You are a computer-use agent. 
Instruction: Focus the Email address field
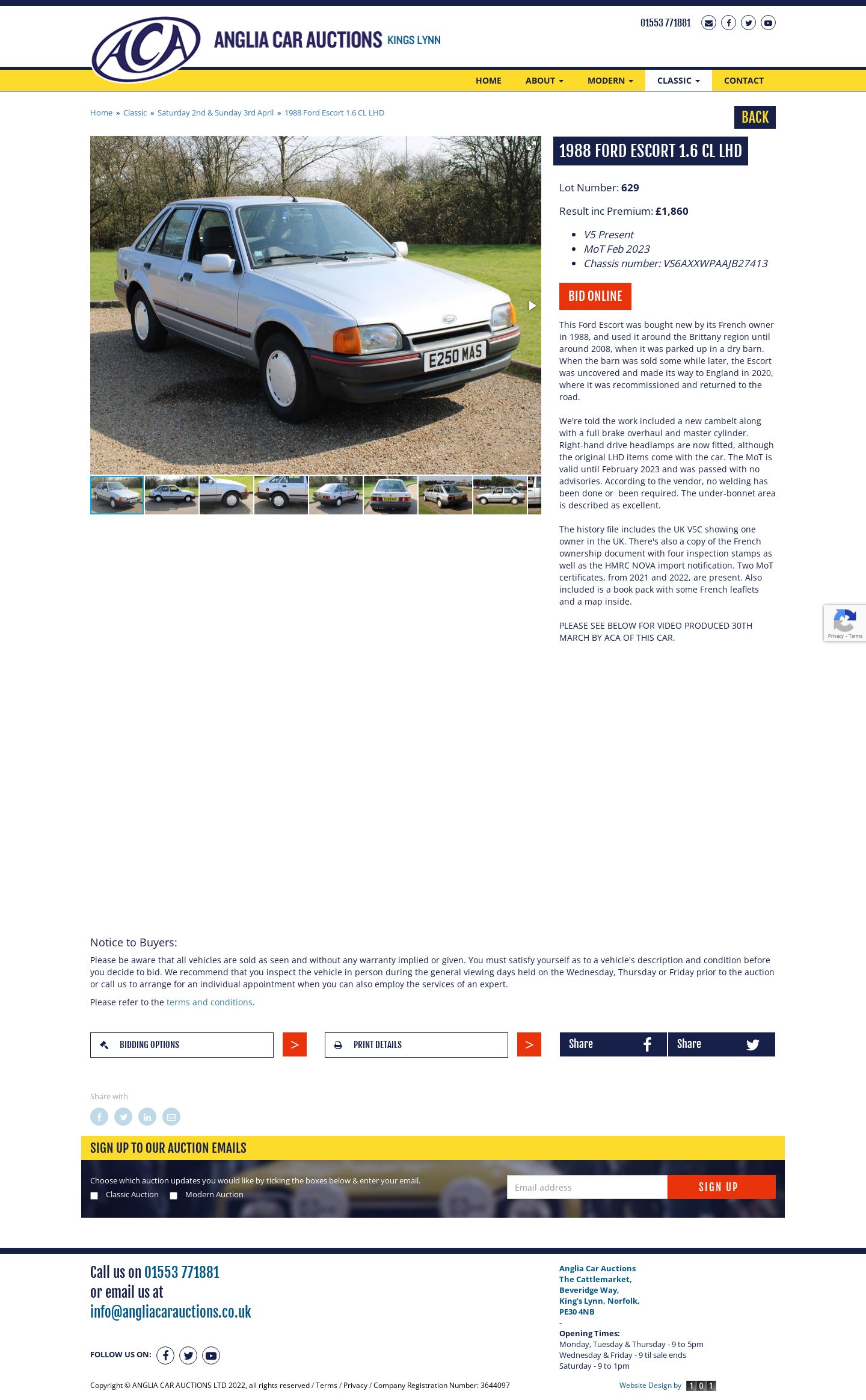pyautogui.click(x=587, y=1187)
